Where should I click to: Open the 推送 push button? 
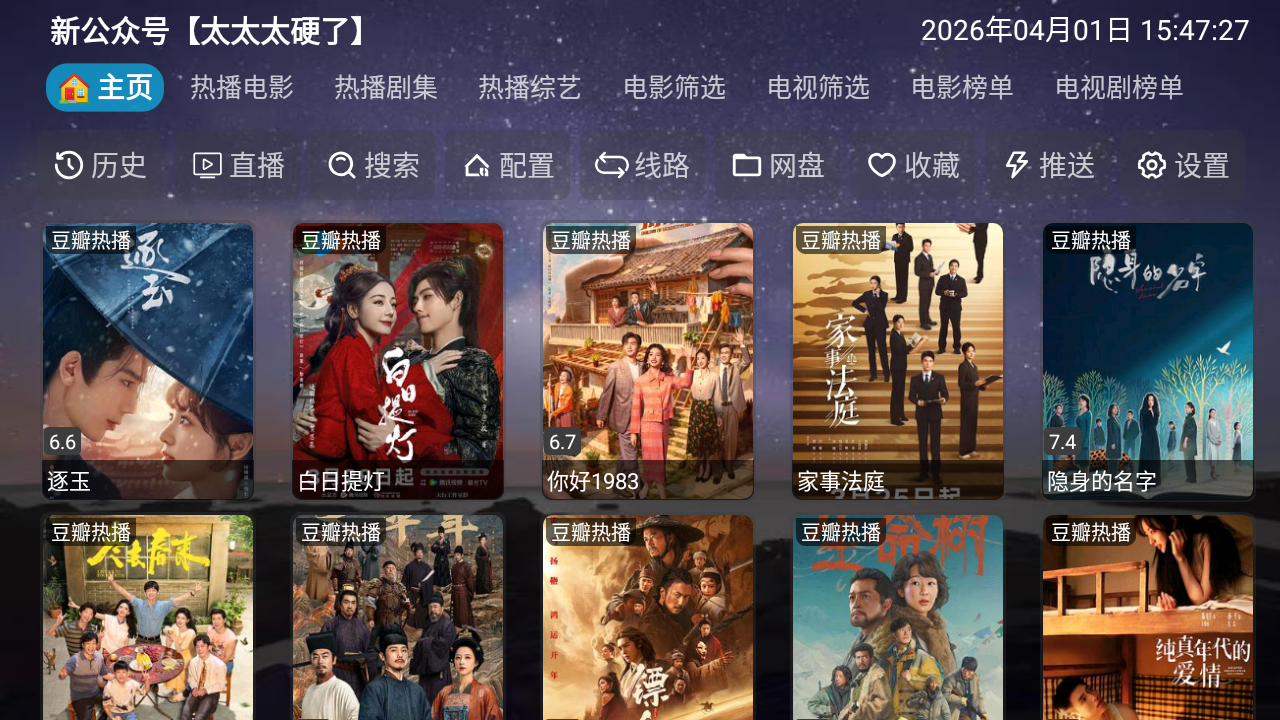point(1049,165)
